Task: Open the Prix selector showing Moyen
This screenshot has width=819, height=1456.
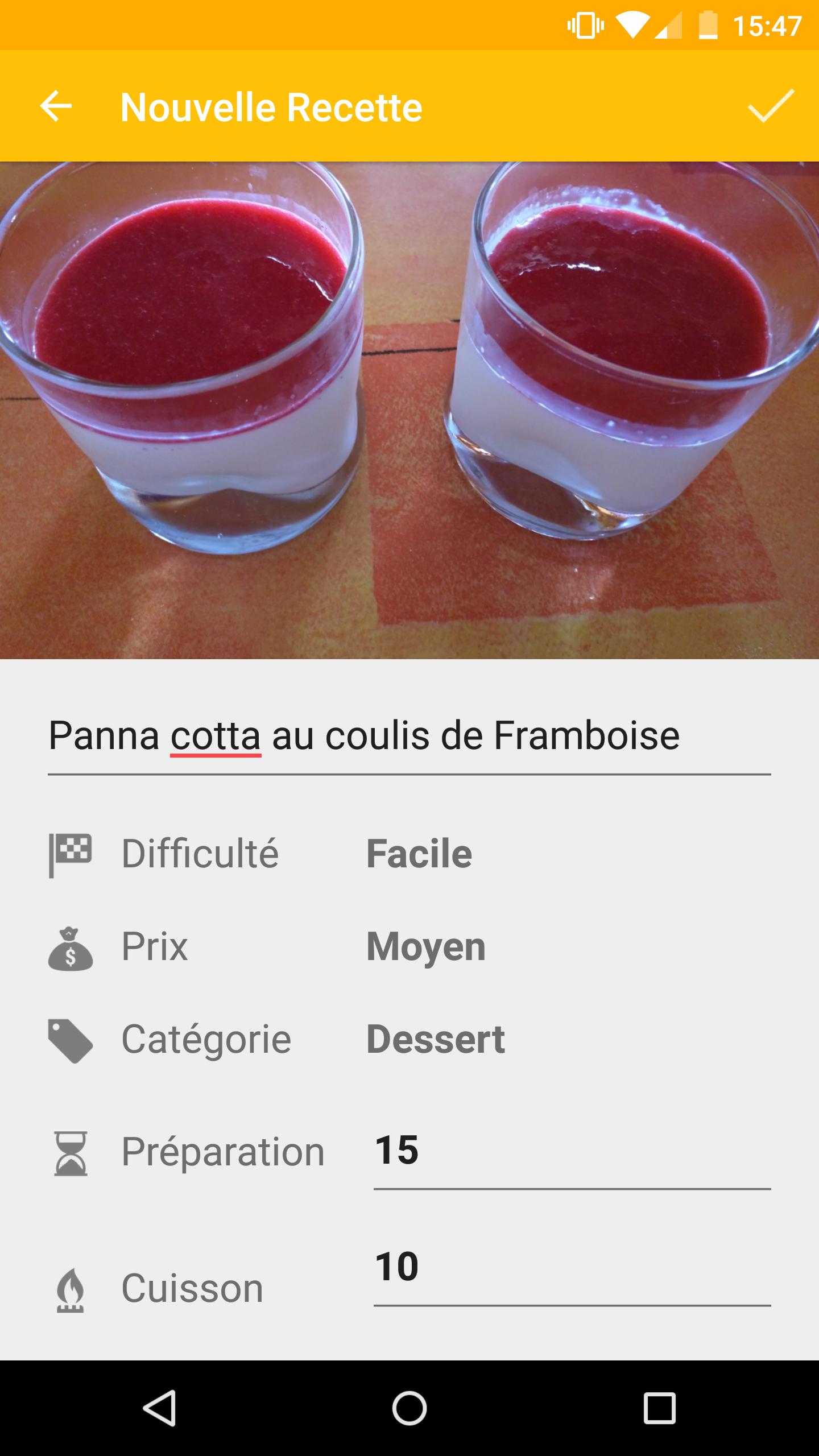Action: [x=425, y=945]
